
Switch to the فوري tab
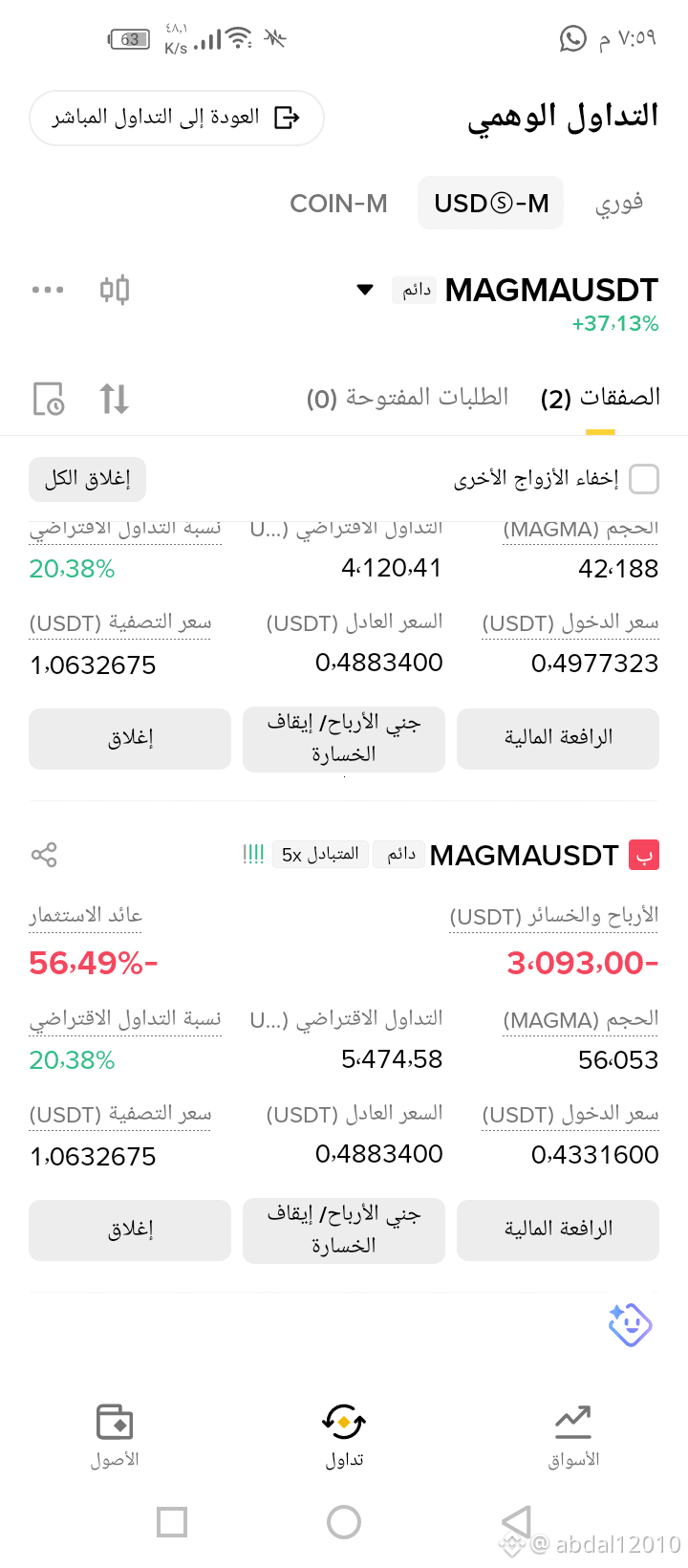pos(619,204)
